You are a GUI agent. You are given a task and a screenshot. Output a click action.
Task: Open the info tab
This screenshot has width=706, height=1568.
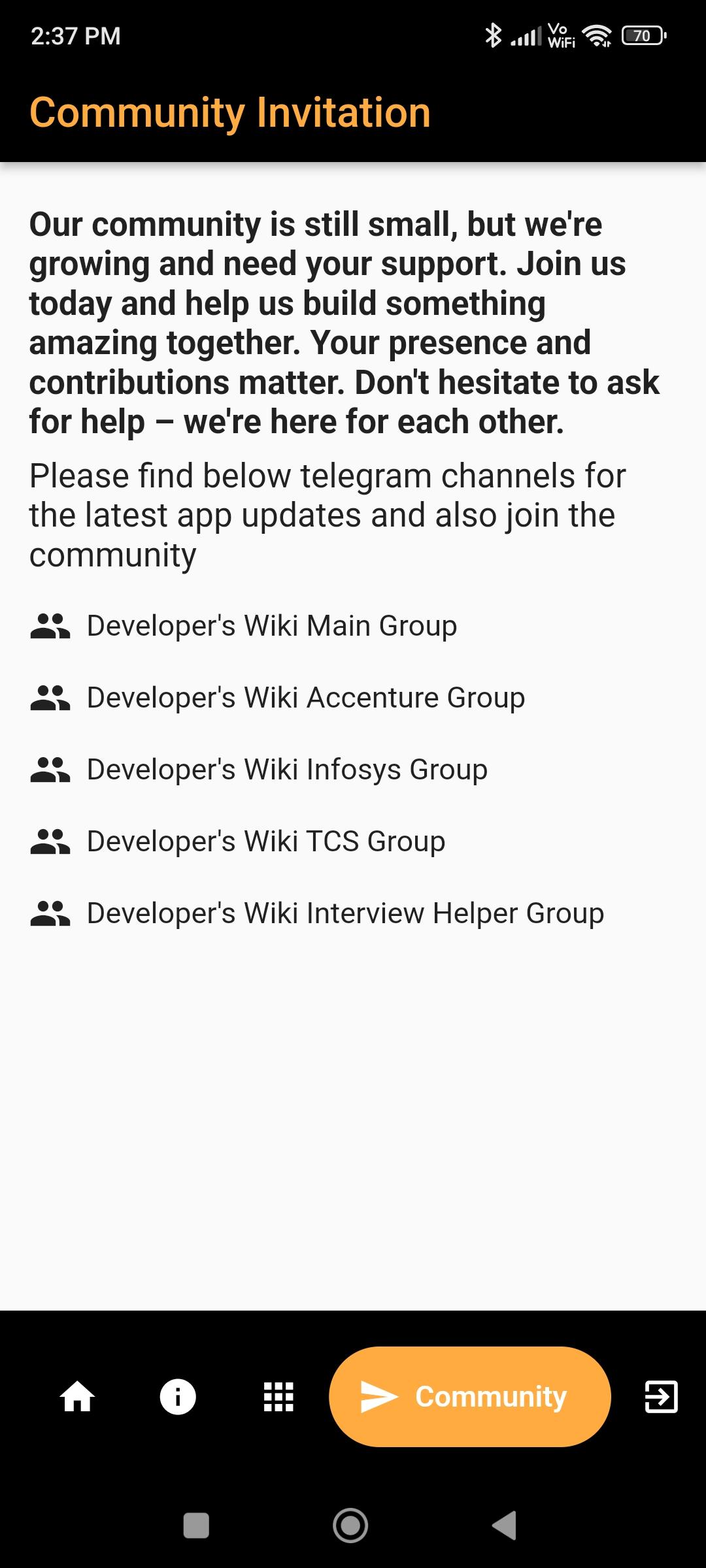tap(178, 1397)
